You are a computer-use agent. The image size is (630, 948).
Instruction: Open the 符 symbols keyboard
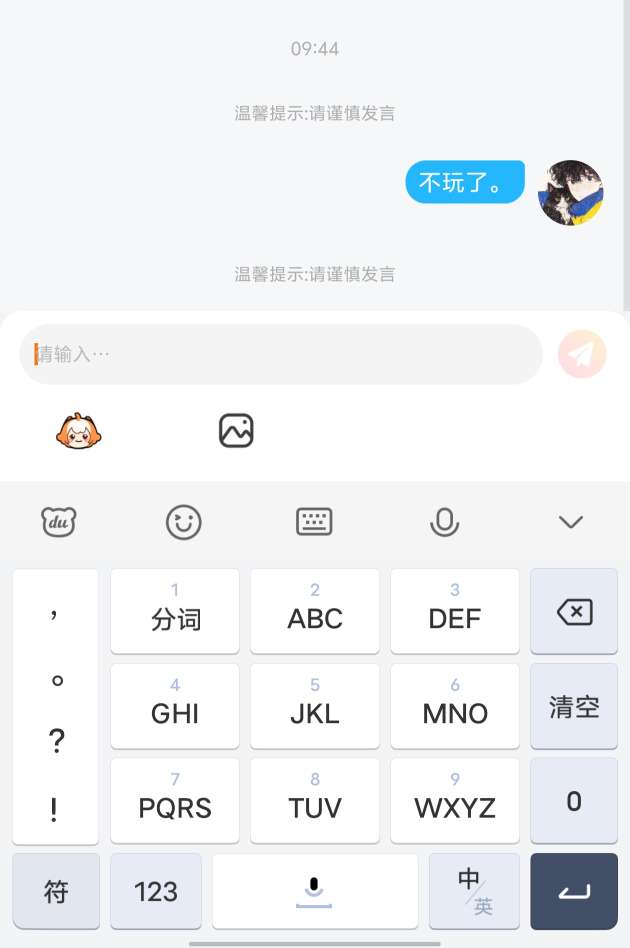click(x=56, y=891)
